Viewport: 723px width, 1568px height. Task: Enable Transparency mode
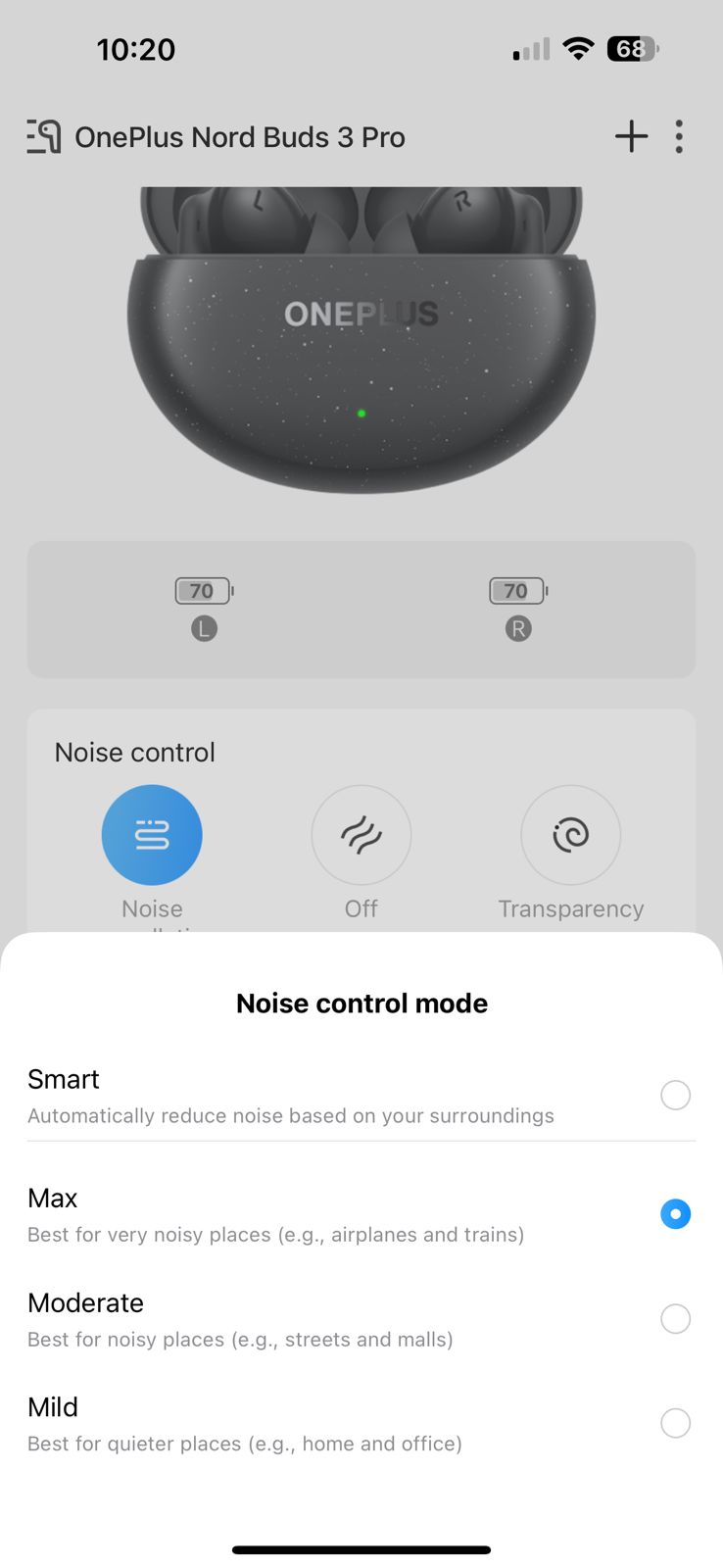click(570, 835)
